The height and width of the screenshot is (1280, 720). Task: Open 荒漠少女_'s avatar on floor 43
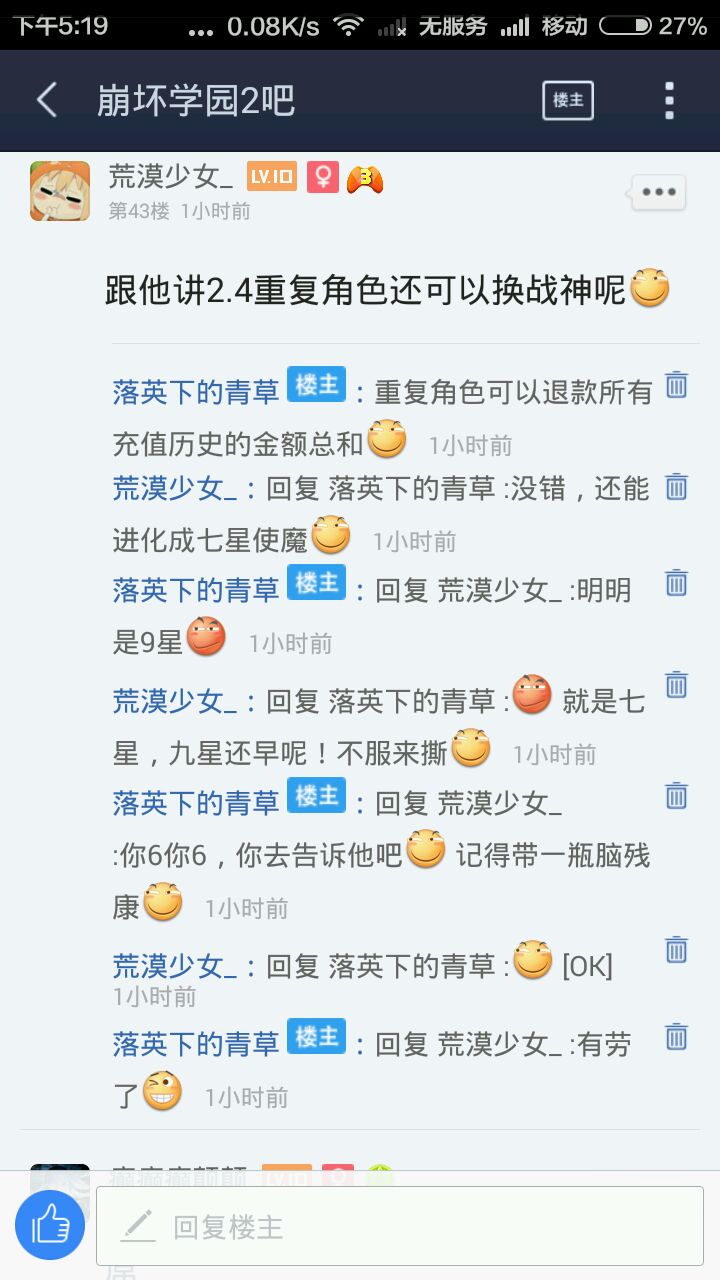(x=60, y=190)
